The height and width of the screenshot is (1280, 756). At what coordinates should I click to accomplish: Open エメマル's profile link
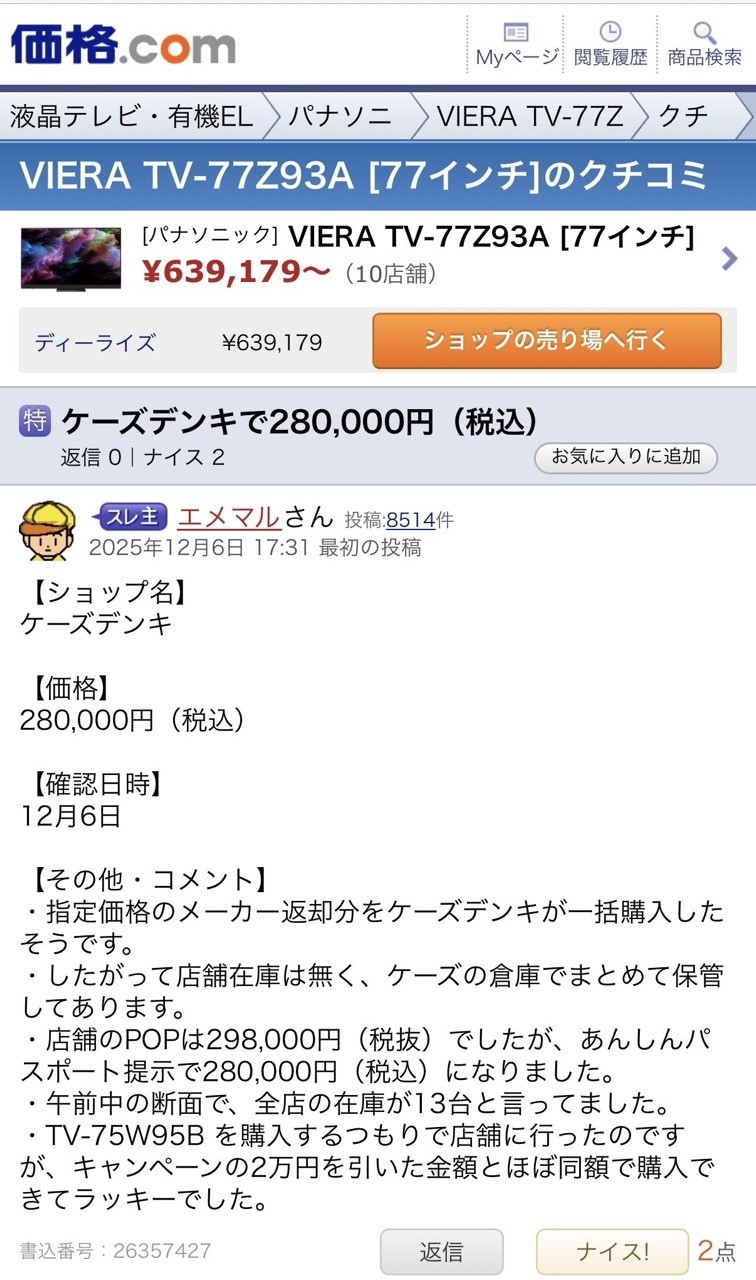[x=228, y=517]
